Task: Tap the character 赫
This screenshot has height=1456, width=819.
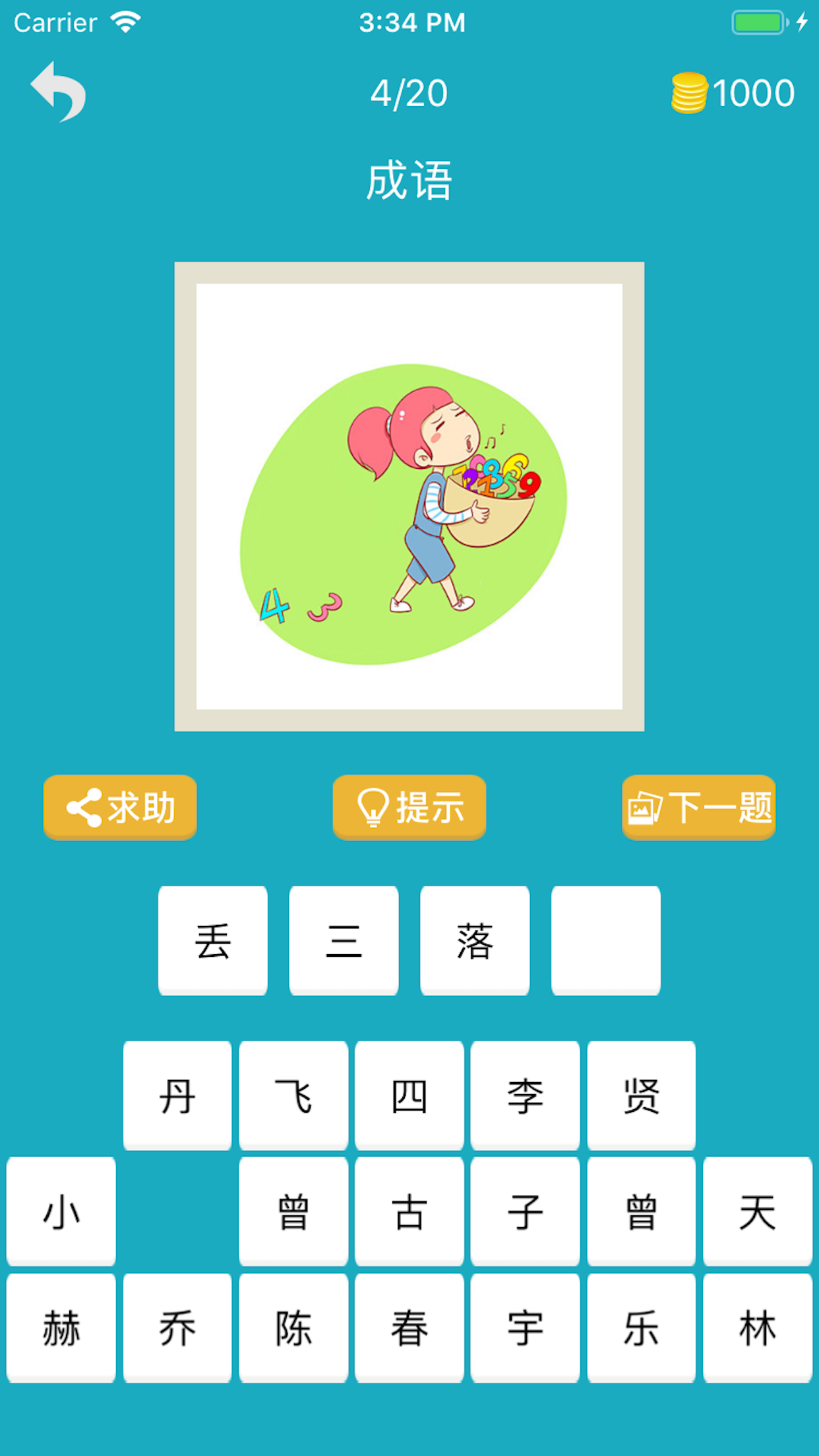Action: click(x=61, y=1327)
